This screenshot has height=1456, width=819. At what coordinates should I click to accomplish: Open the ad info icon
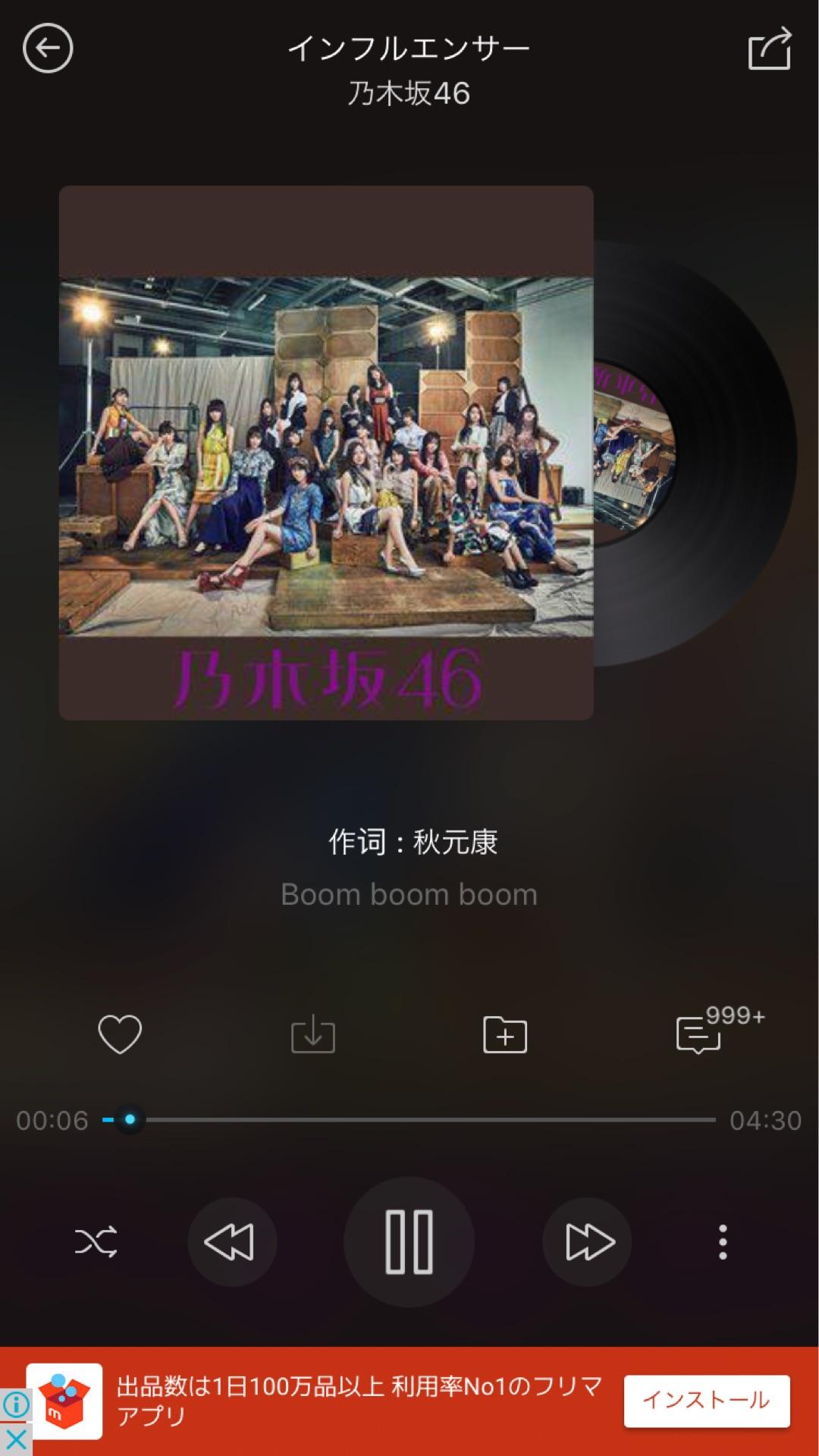point(15,1404)
